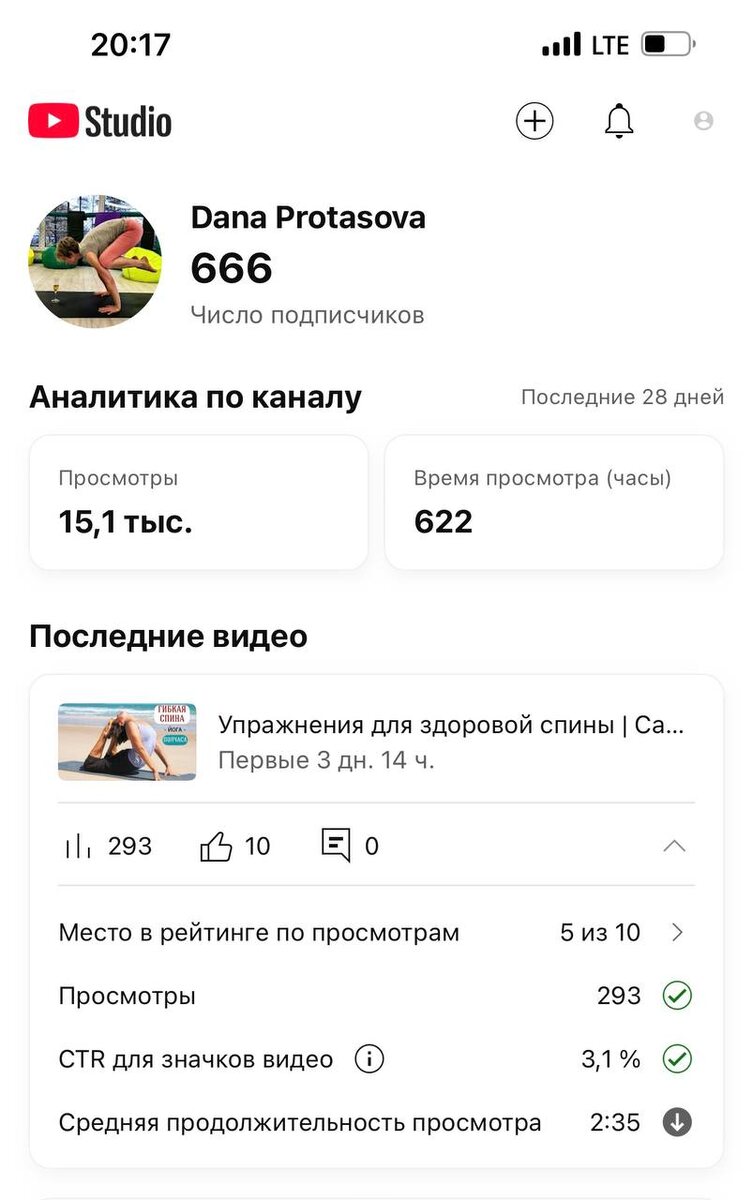Open the notifications bell
The width and height of the screenshot is (753, 1200).
click(x=619, y=121)
